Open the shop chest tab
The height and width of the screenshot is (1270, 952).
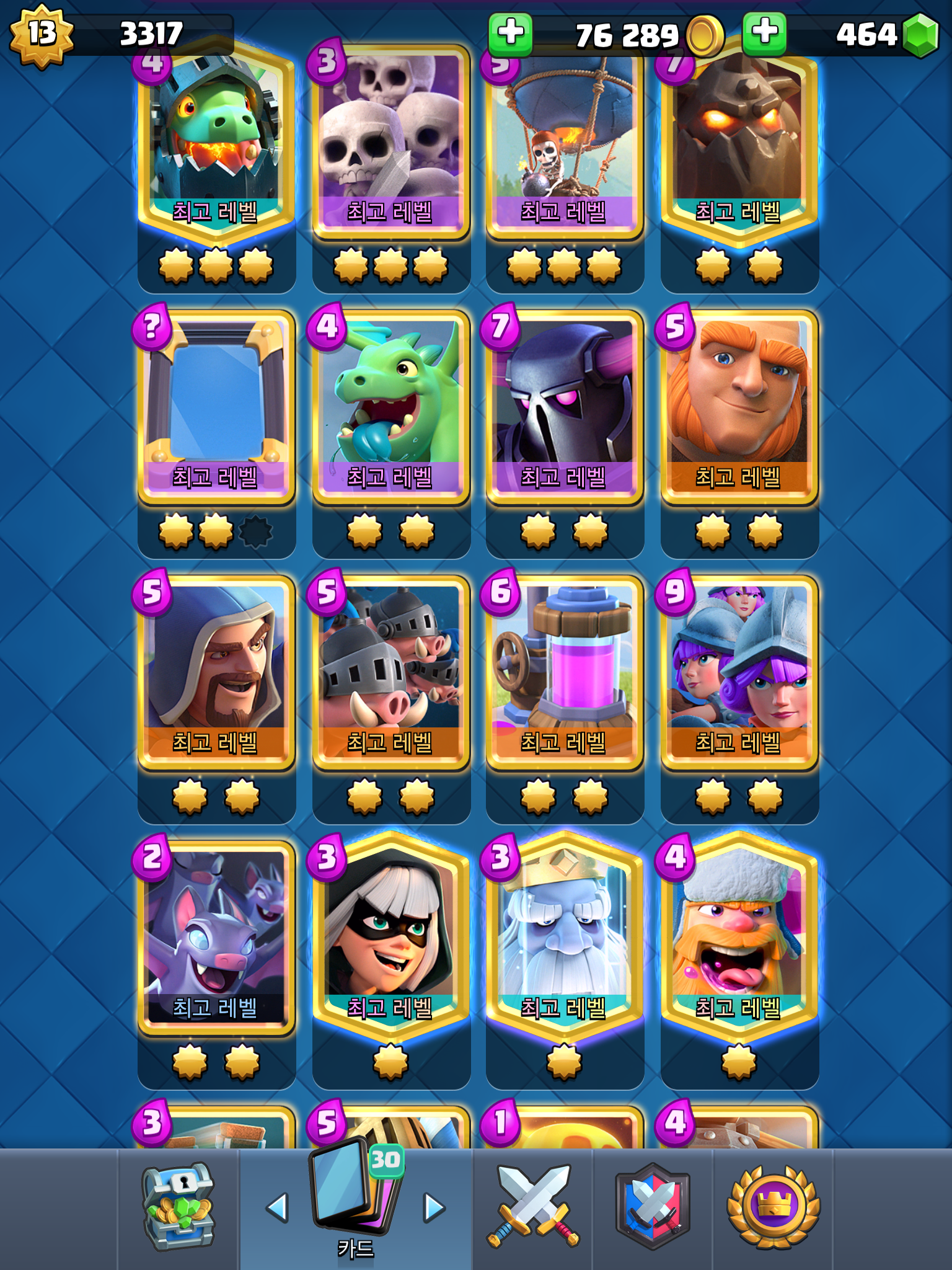[x=178, y=1207]
